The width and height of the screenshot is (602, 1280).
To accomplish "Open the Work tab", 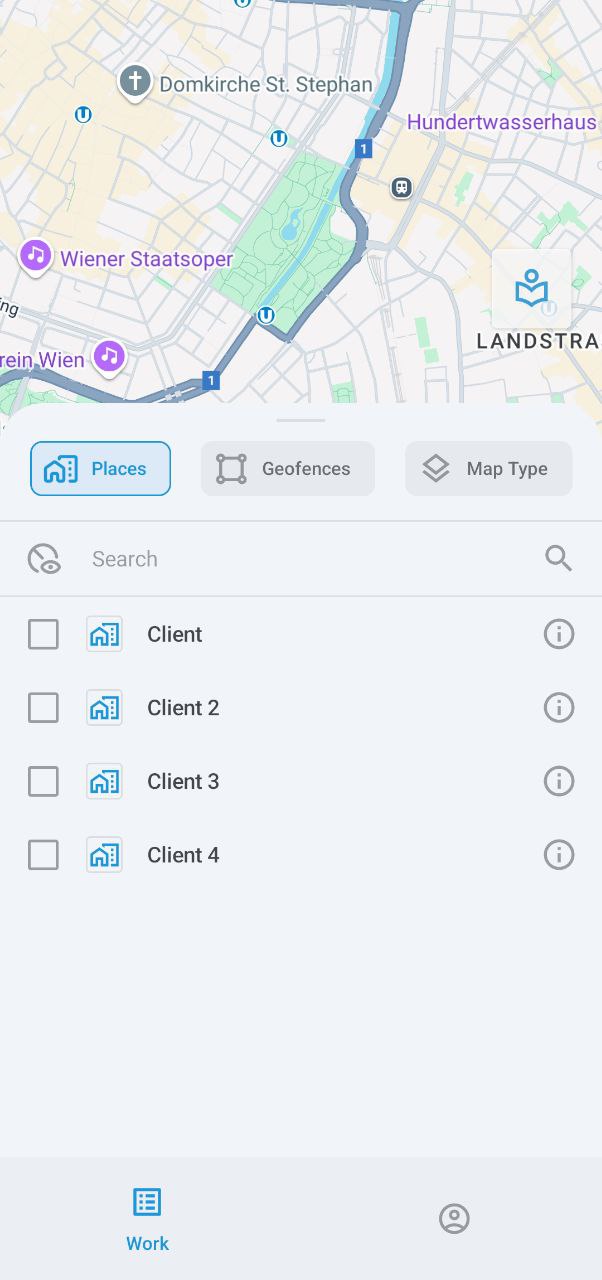I will 147,1219.
